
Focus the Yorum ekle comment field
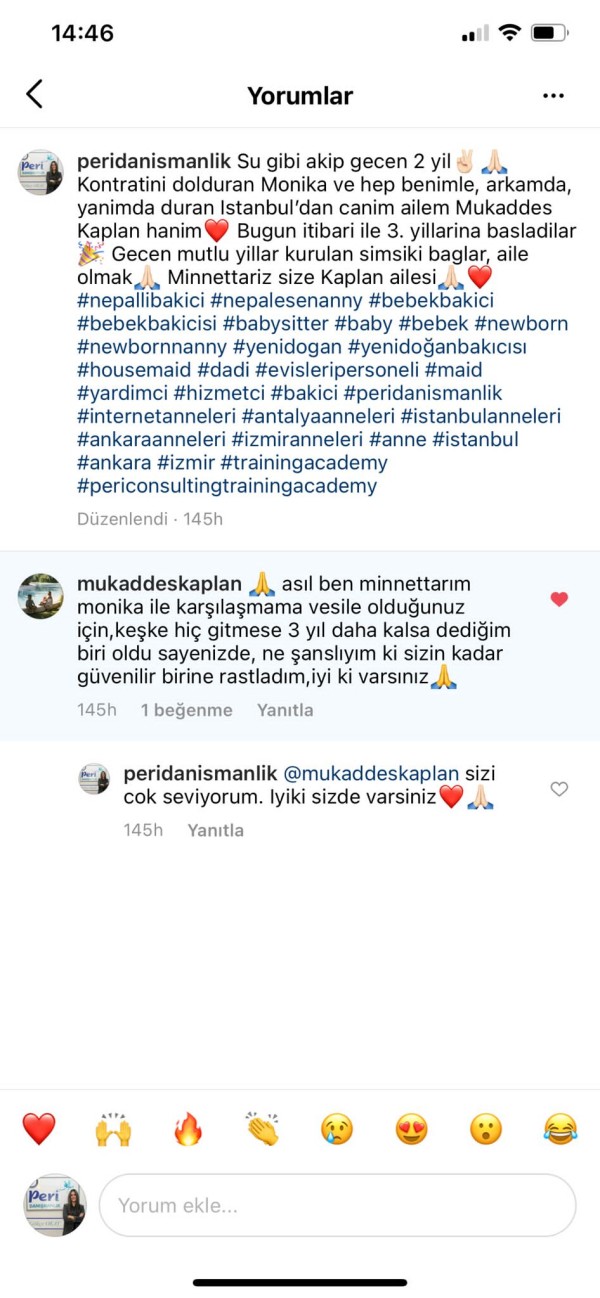(337, 1205)
